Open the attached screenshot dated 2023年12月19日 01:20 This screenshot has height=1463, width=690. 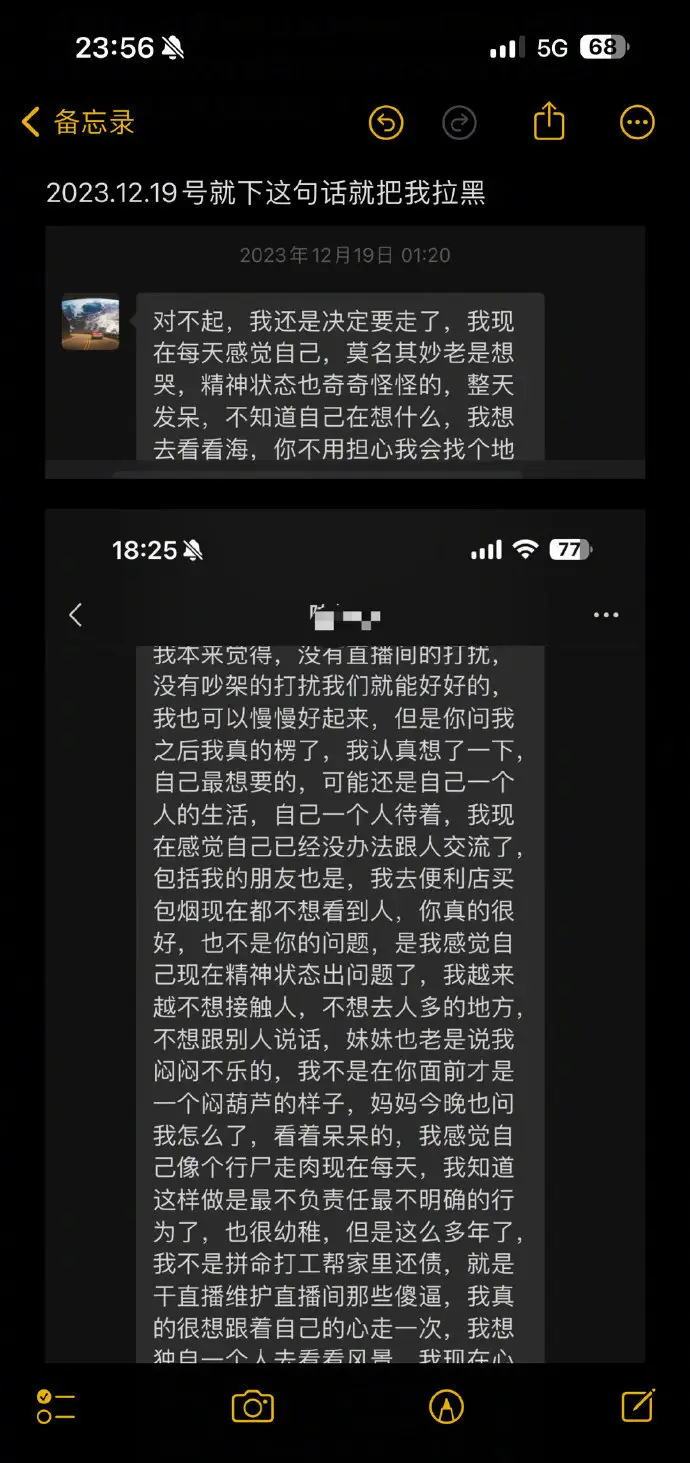[x=345, y=352]
